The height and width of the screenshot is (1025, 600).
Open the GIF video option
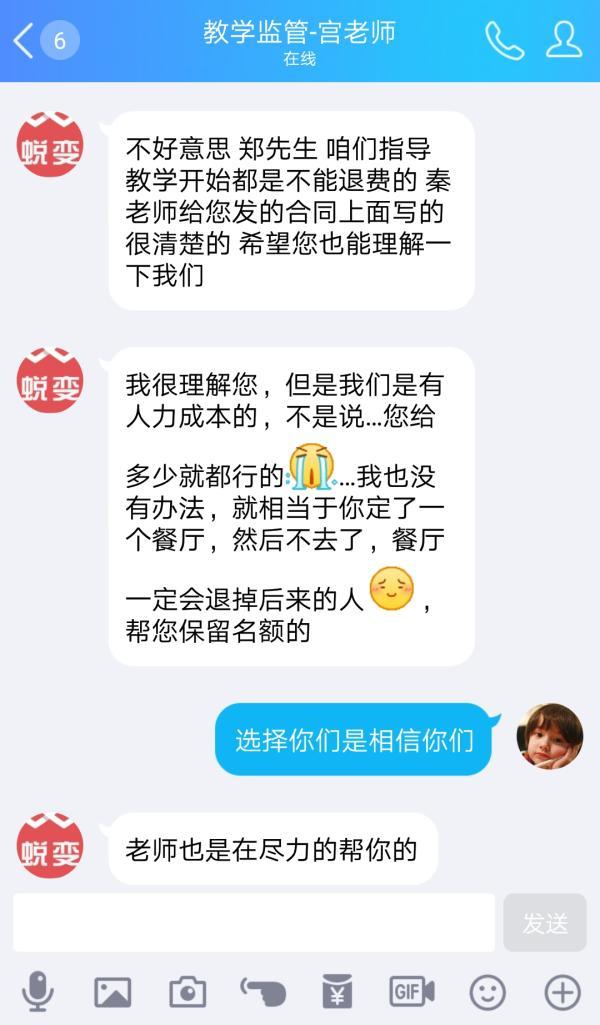click(x=411, y=991)
